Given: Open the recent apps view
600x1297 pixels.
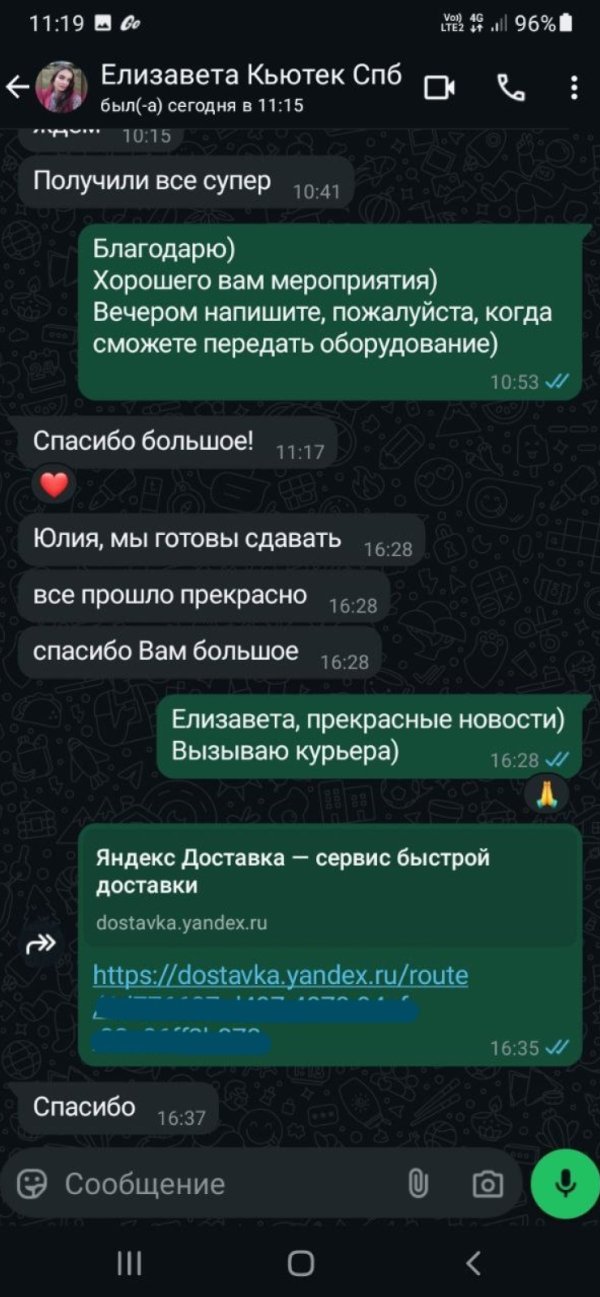Looking at the screenshot, I should [129, 1263].
